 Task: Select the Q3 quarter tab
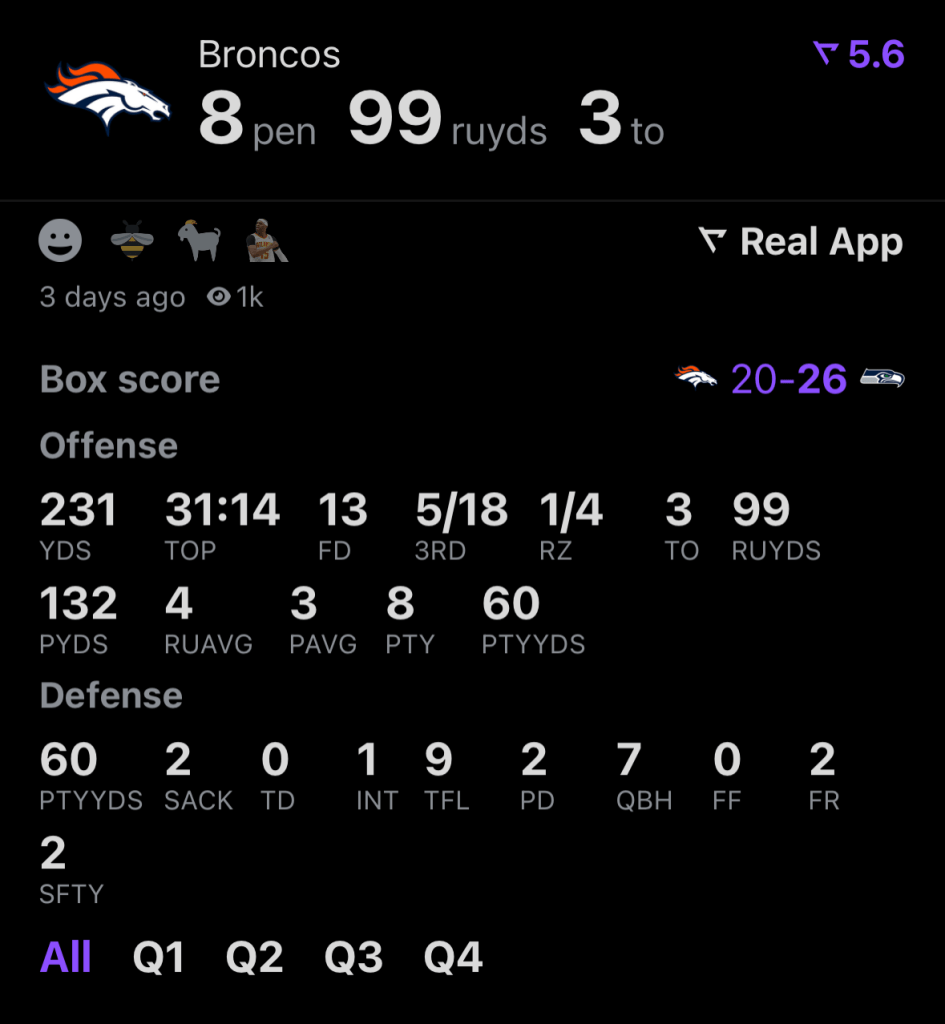(354, 958)
